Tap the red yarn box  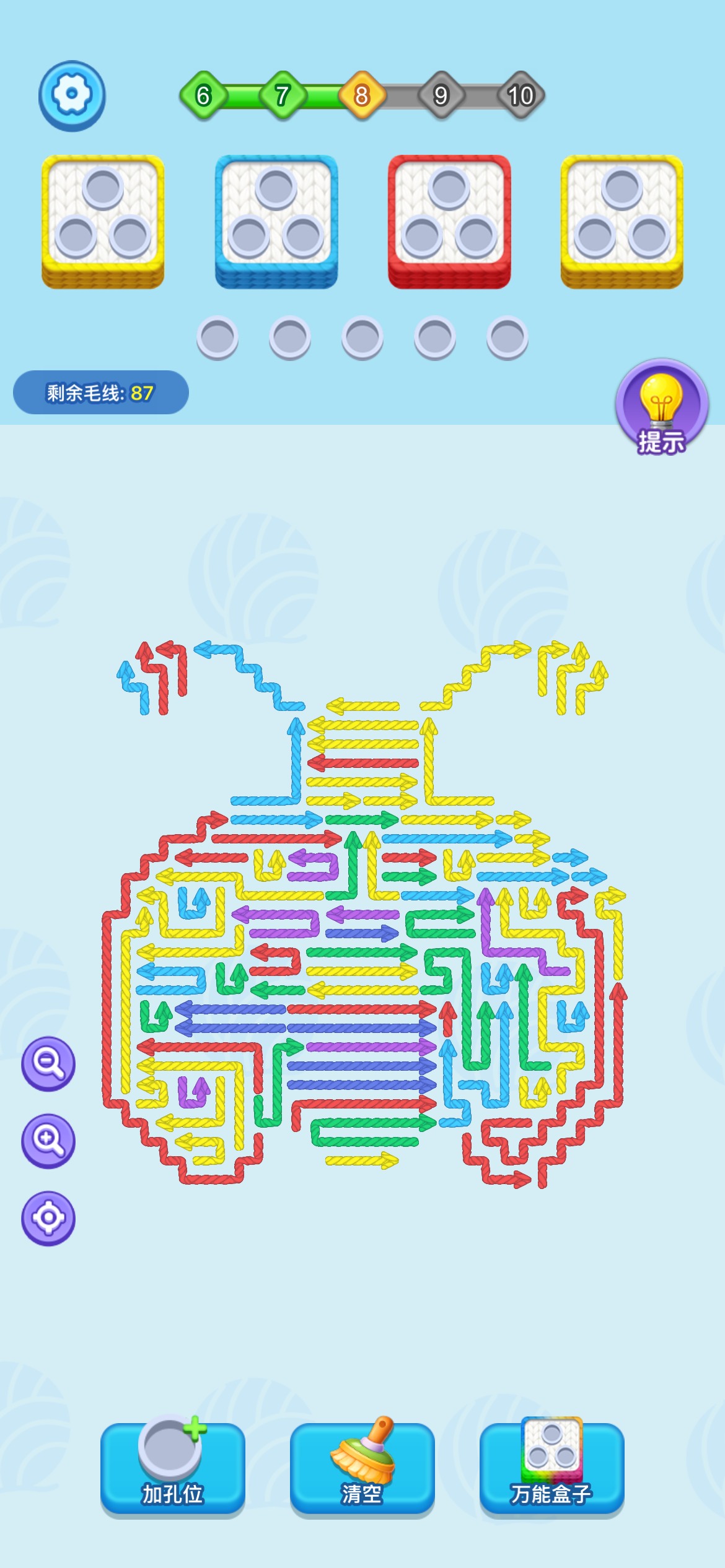coord(449,220)
